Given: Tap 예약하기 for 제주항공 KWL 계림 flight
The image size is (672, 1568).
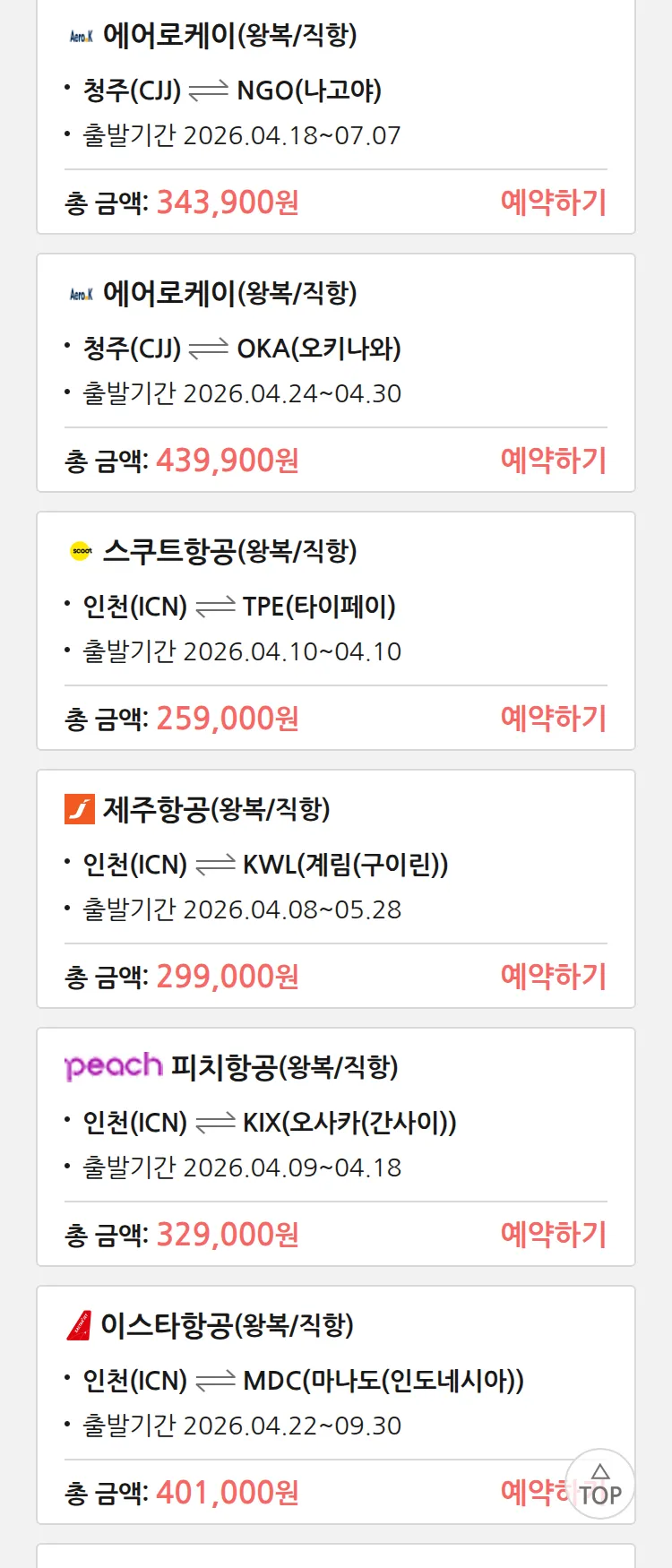Looking at the screenshot, I should (x=553, y=977).
